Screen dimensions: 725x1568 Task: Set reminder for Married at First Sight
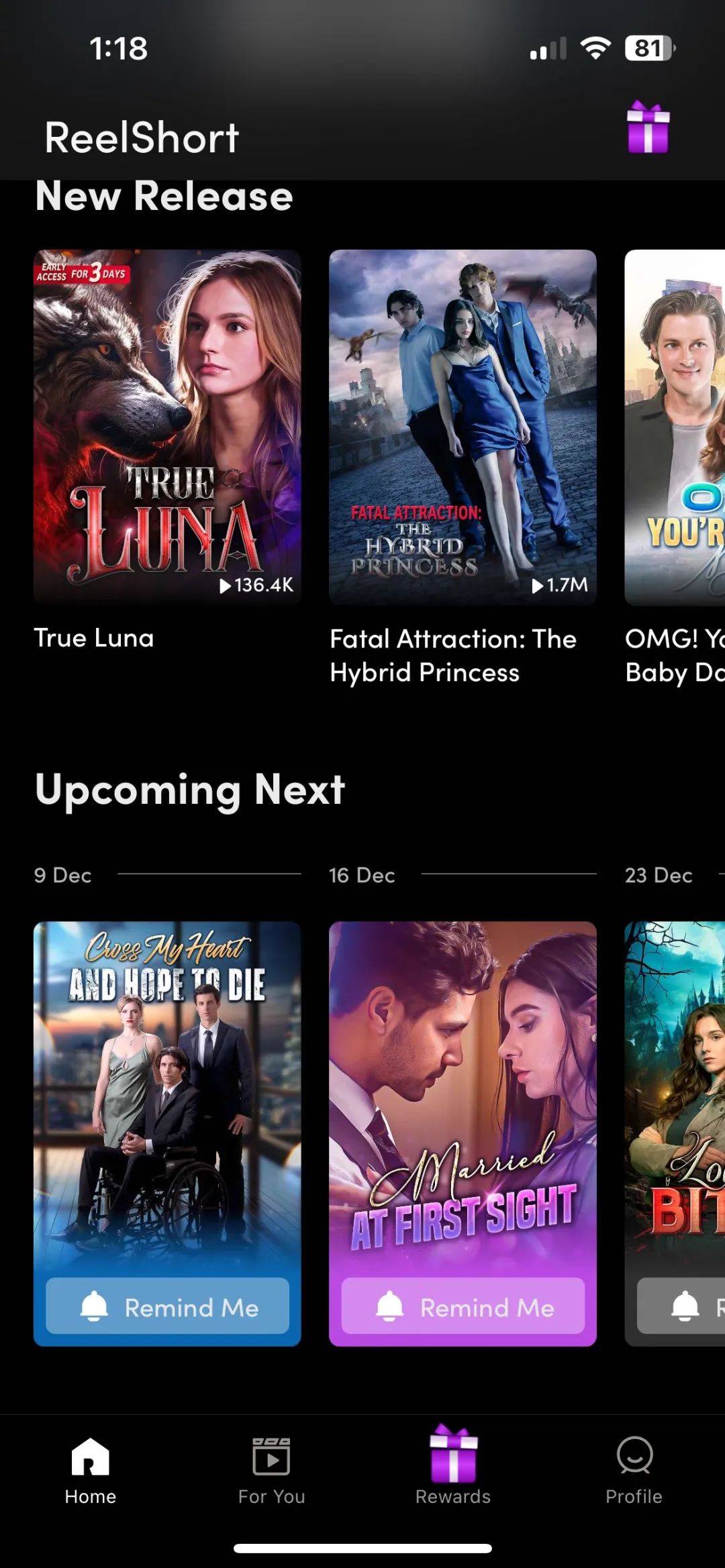463,1306
